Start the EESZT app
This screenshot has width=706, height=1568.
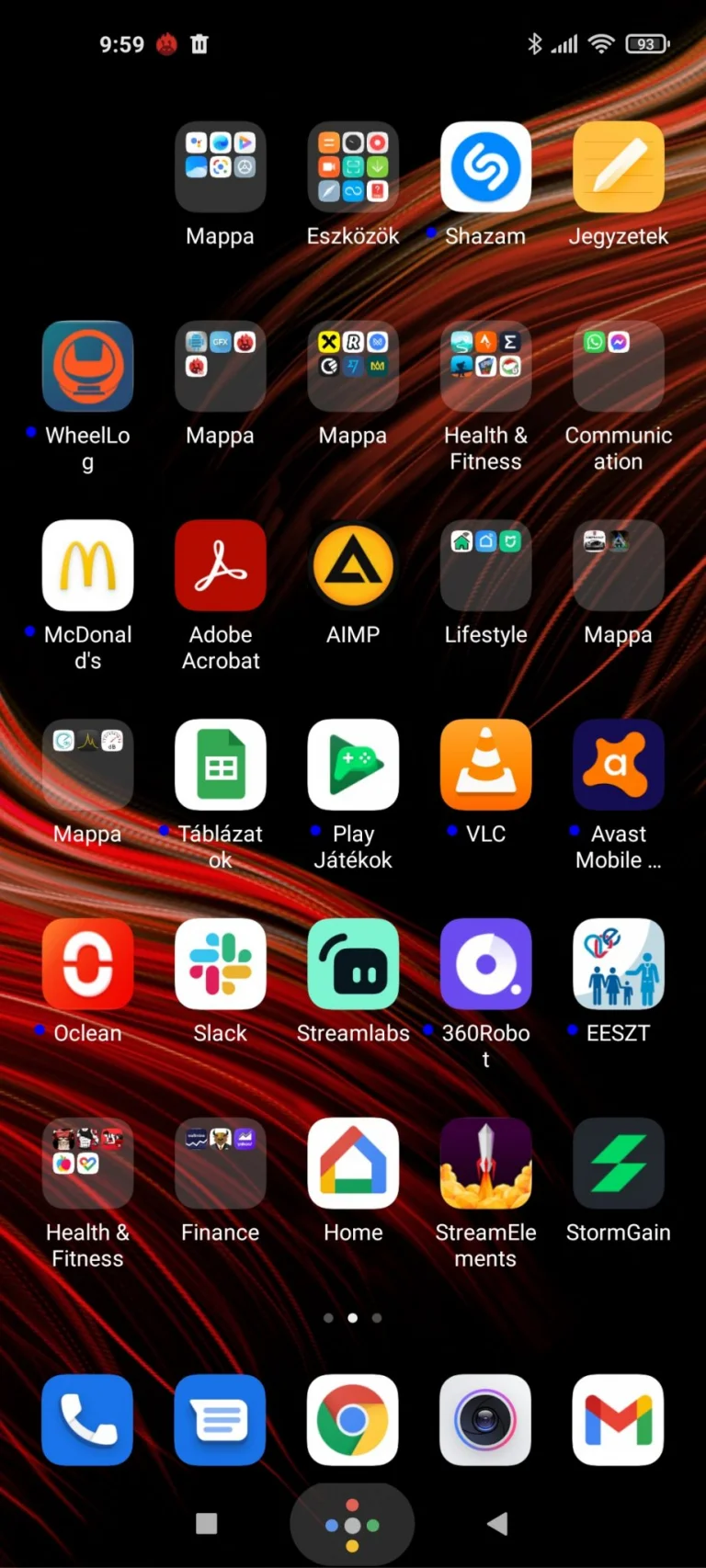tap(618, 963)
